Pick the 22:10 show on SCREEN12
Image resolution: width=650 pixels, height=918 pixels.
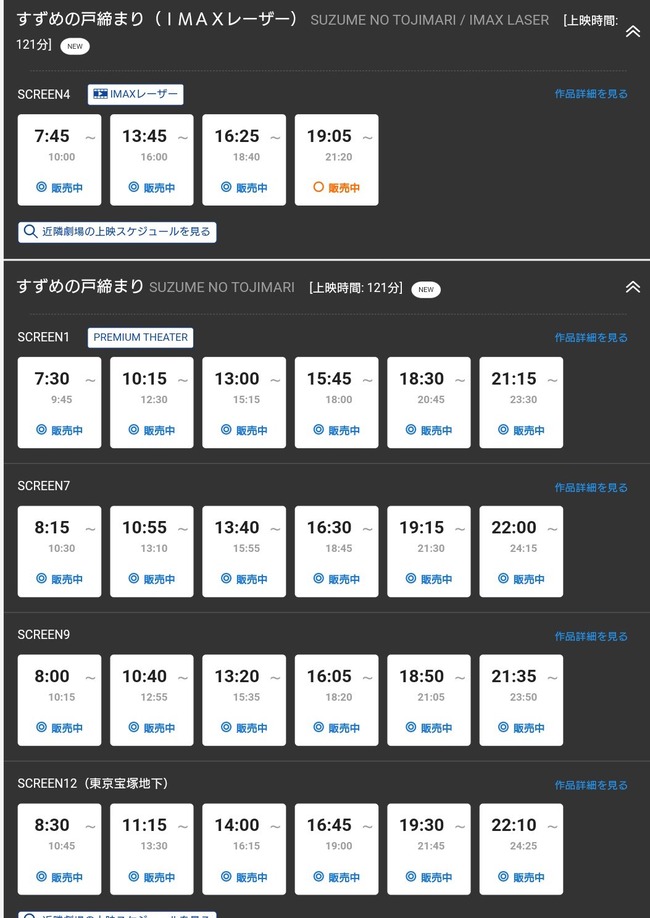tap(521, 849)
